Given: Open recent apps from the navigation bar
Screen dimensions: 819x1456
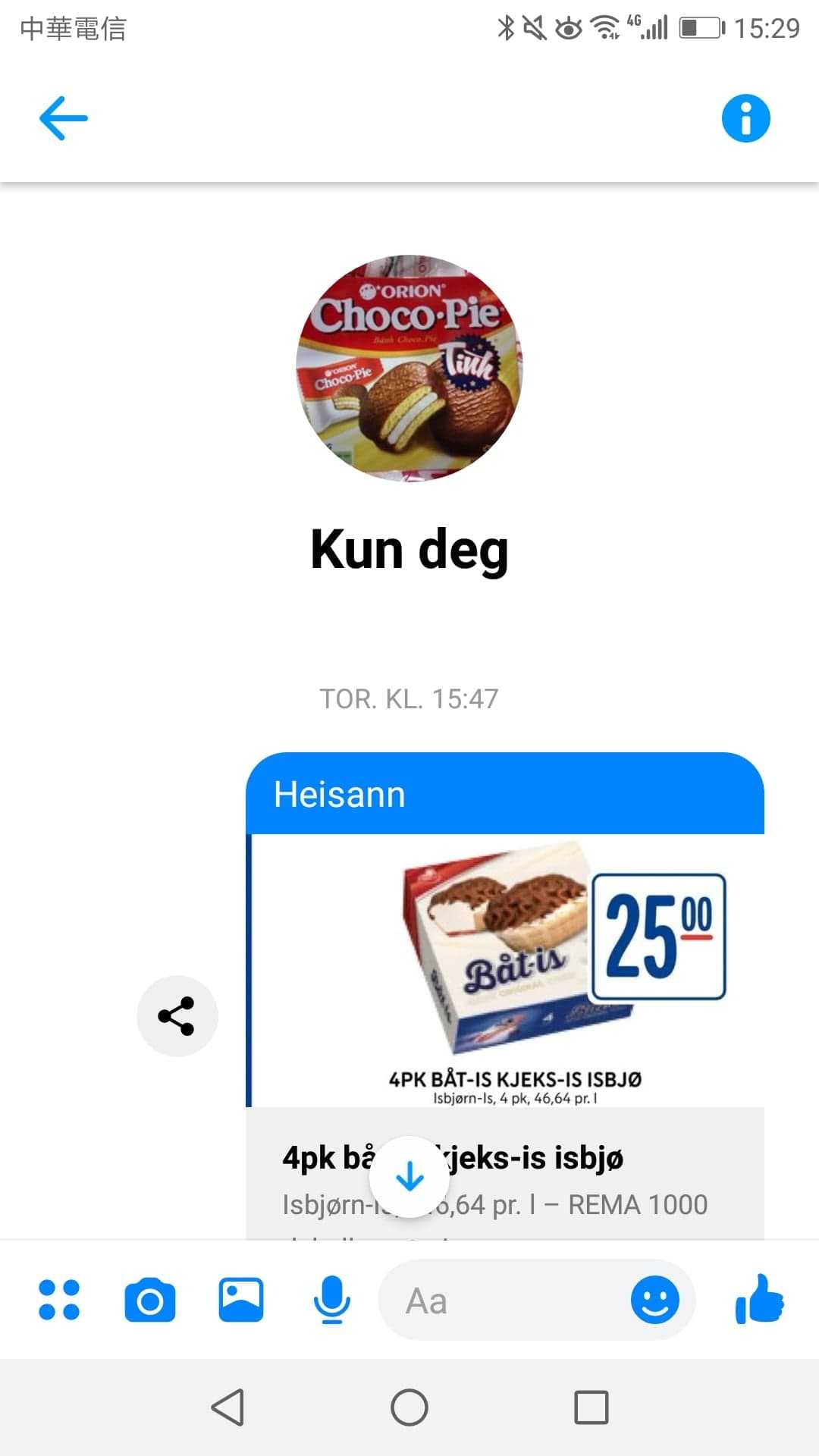Looking at the screenshot, I should tap(591, 1407).
